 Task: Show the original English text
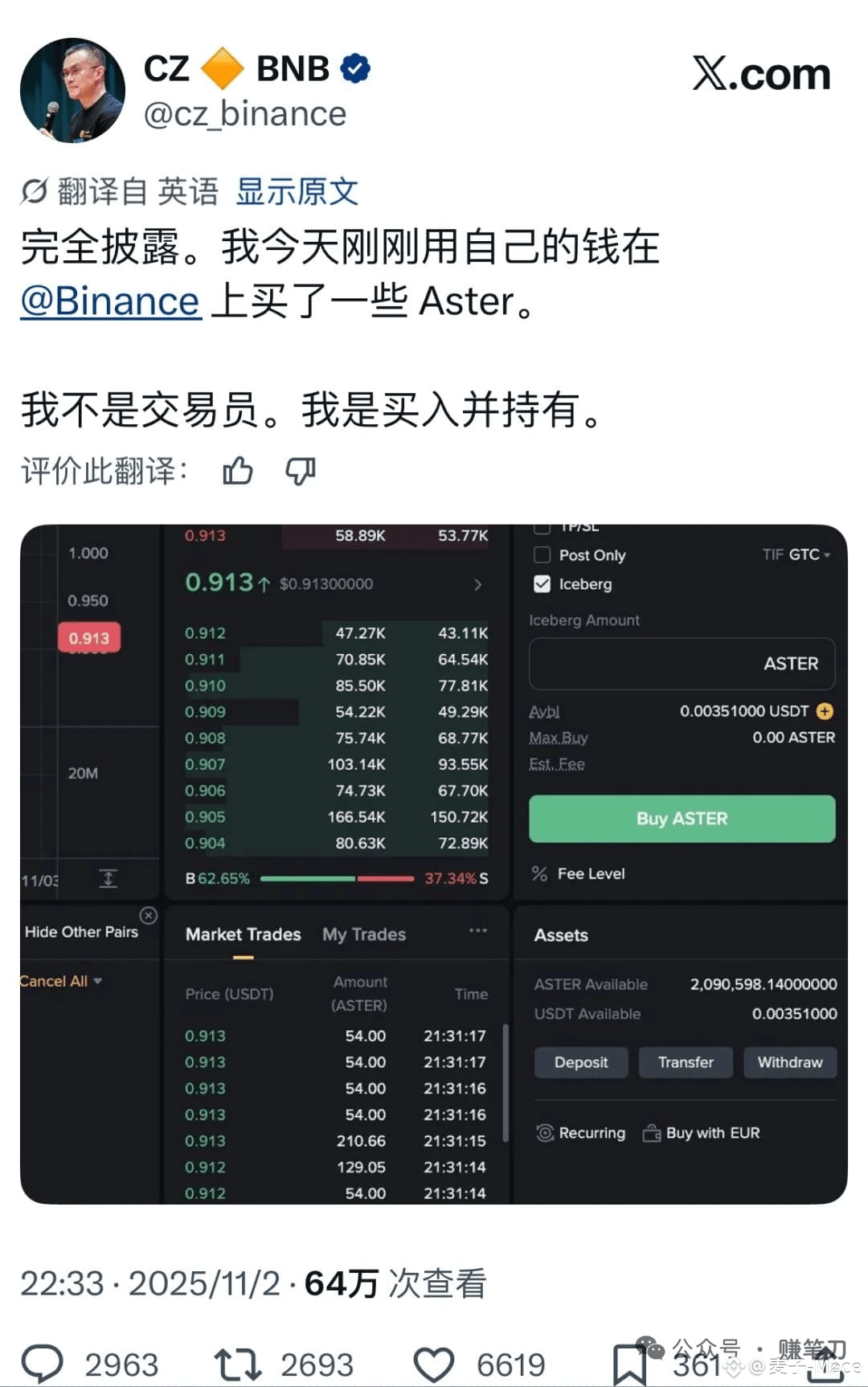click(x=297, y=191)
